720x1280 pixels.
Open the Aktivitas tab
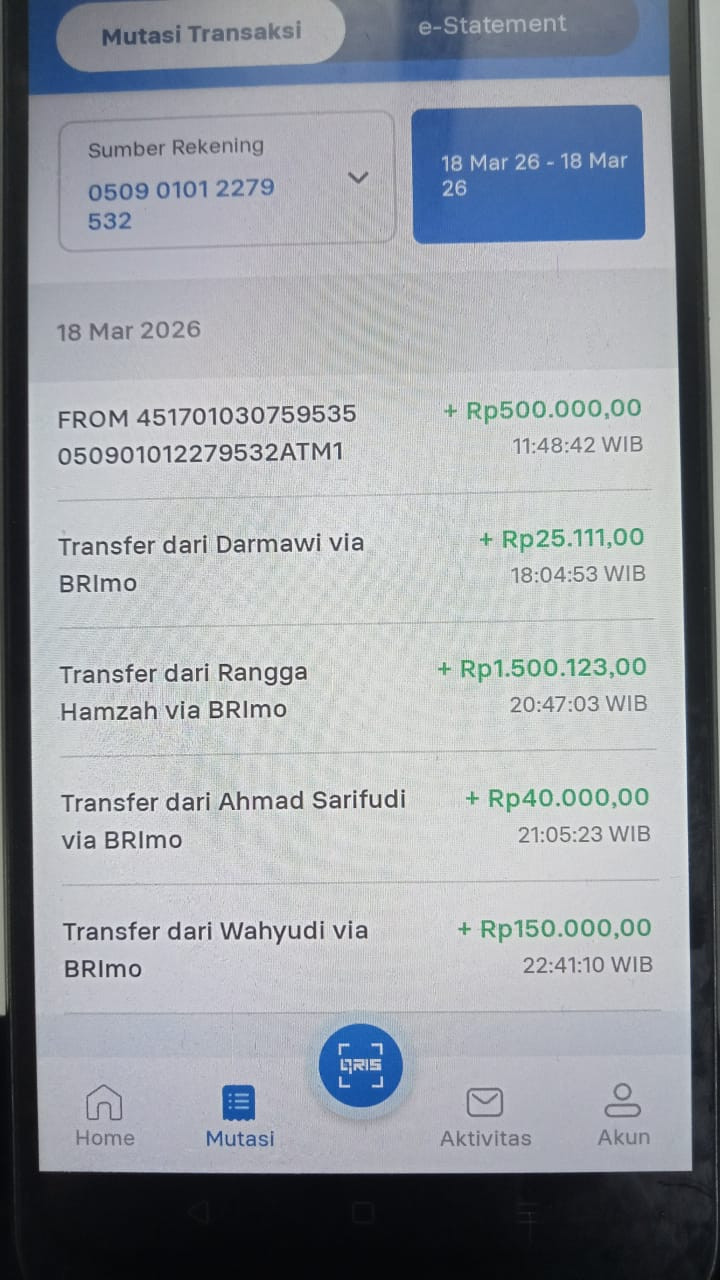coord(485,1116)
